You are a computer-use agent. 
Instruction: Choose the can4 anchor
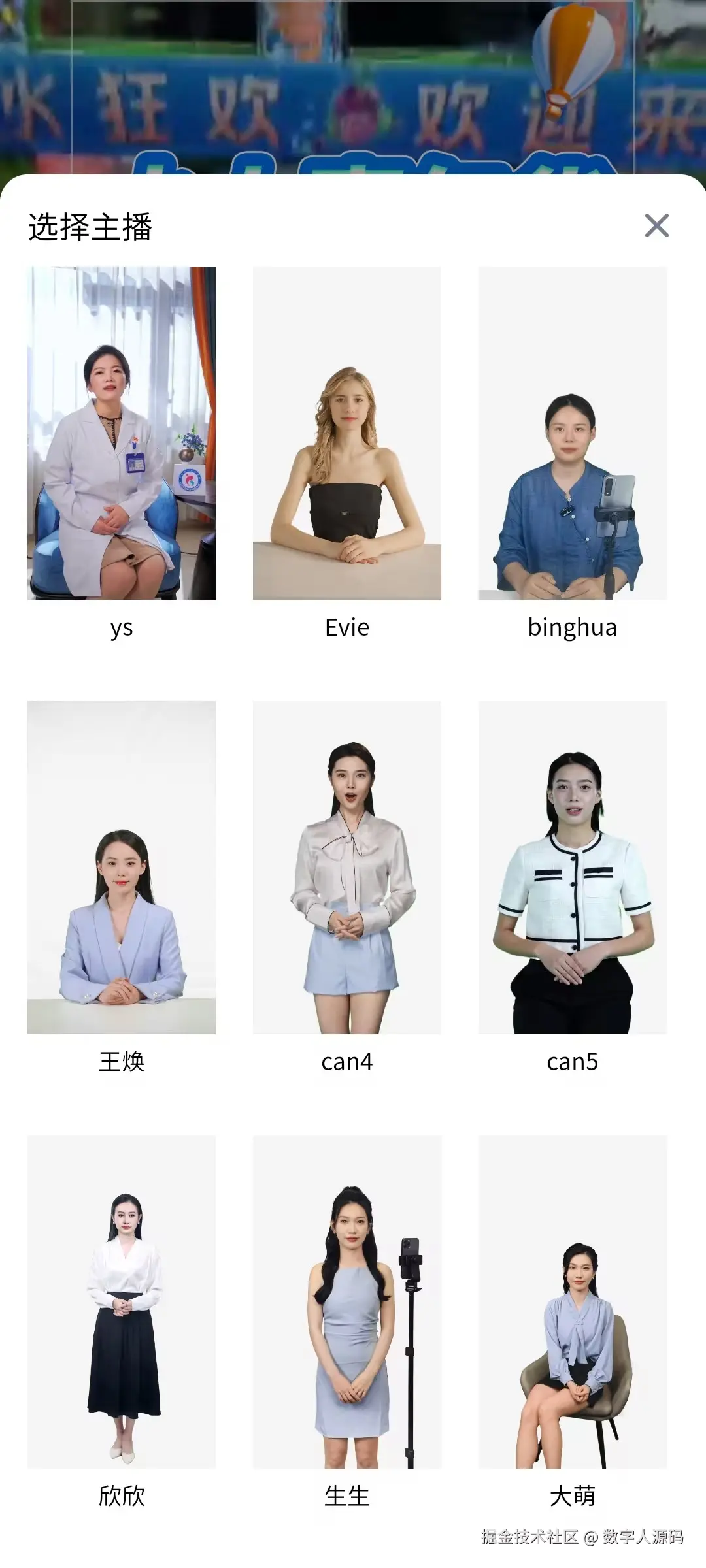click(x=347, y=868)
